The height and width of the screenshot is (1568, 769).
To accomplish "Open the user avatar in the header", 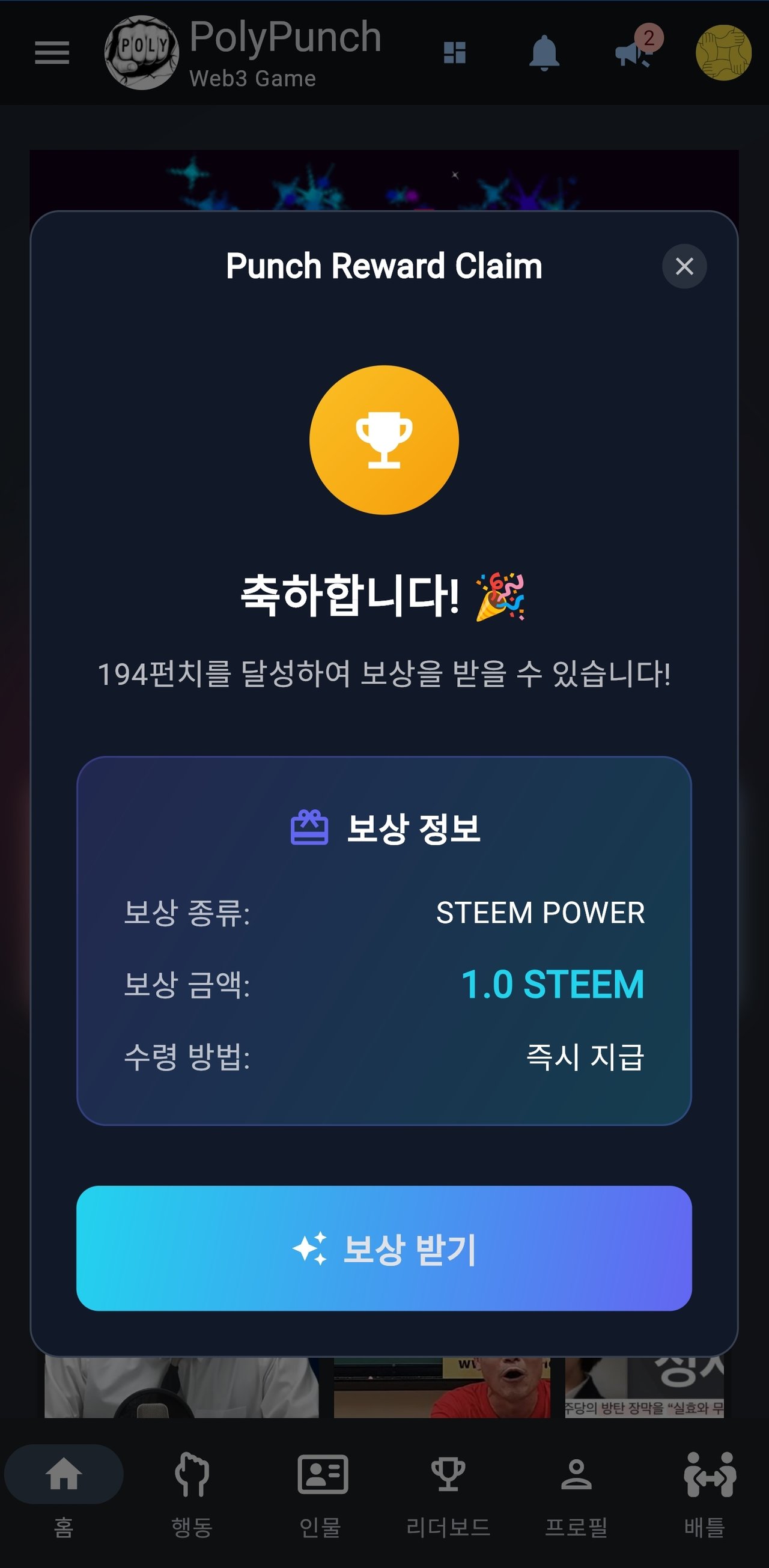I will (x=723, y=53).
